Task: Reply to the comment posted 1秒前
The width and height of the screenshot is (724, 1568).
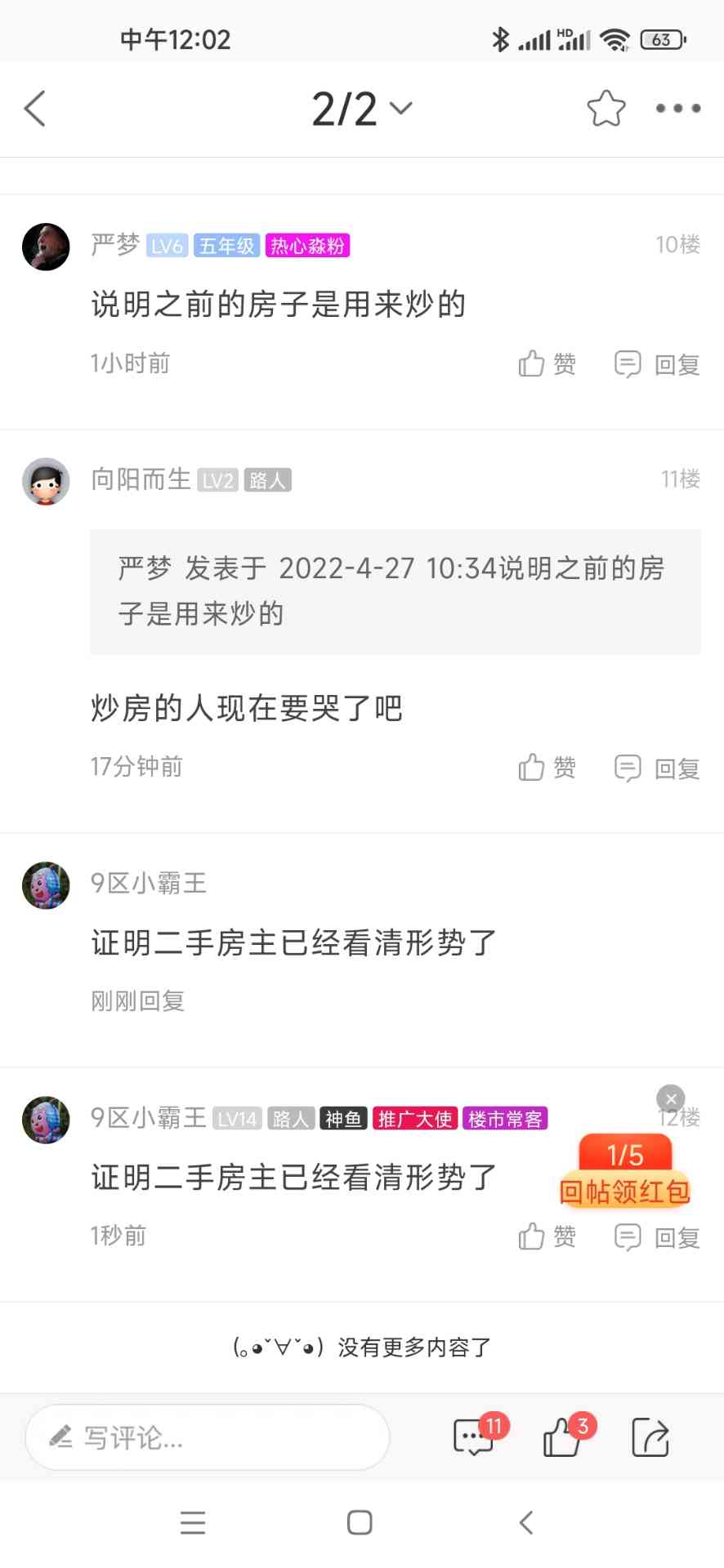Action: pos(657,1236)
